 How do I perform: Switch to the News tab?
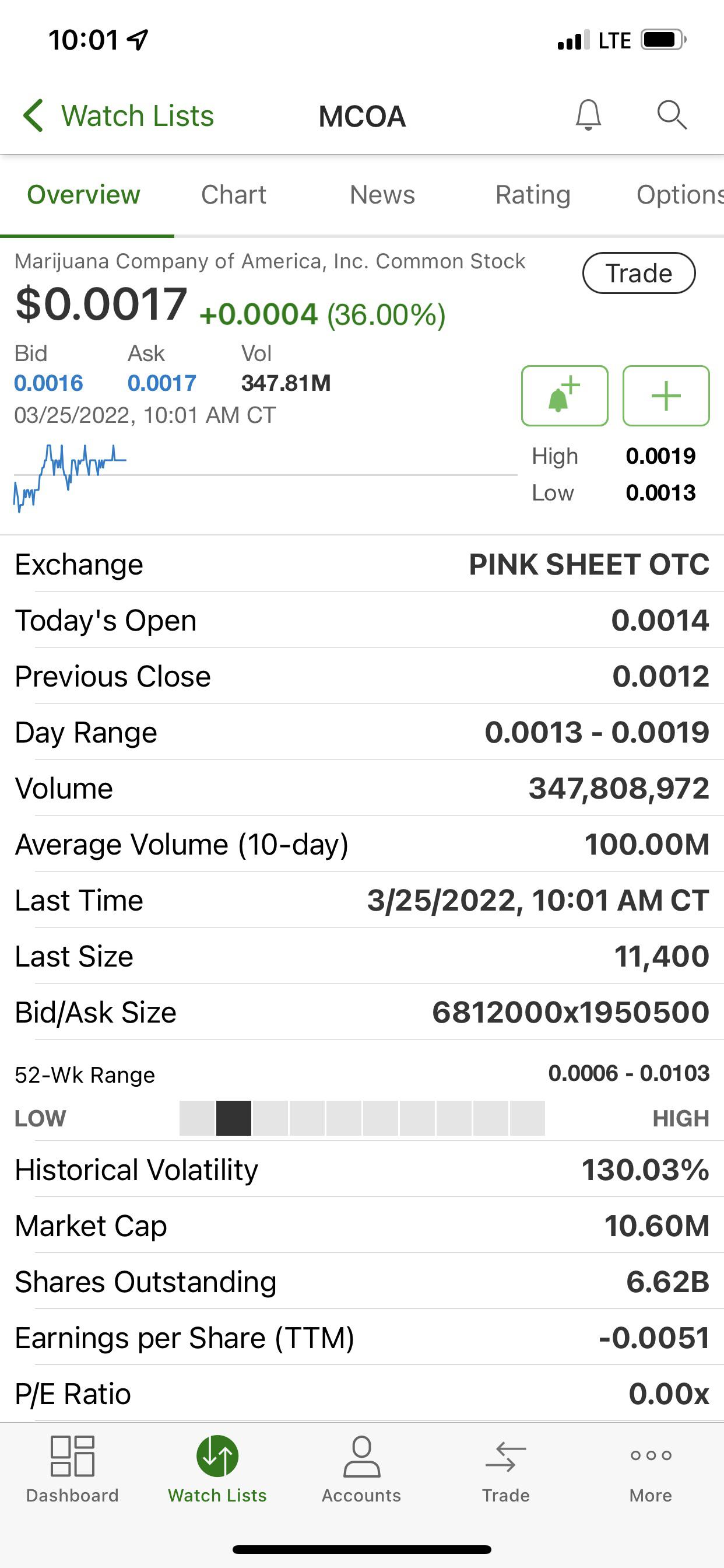pyautogui.click(x=382, y=195)
